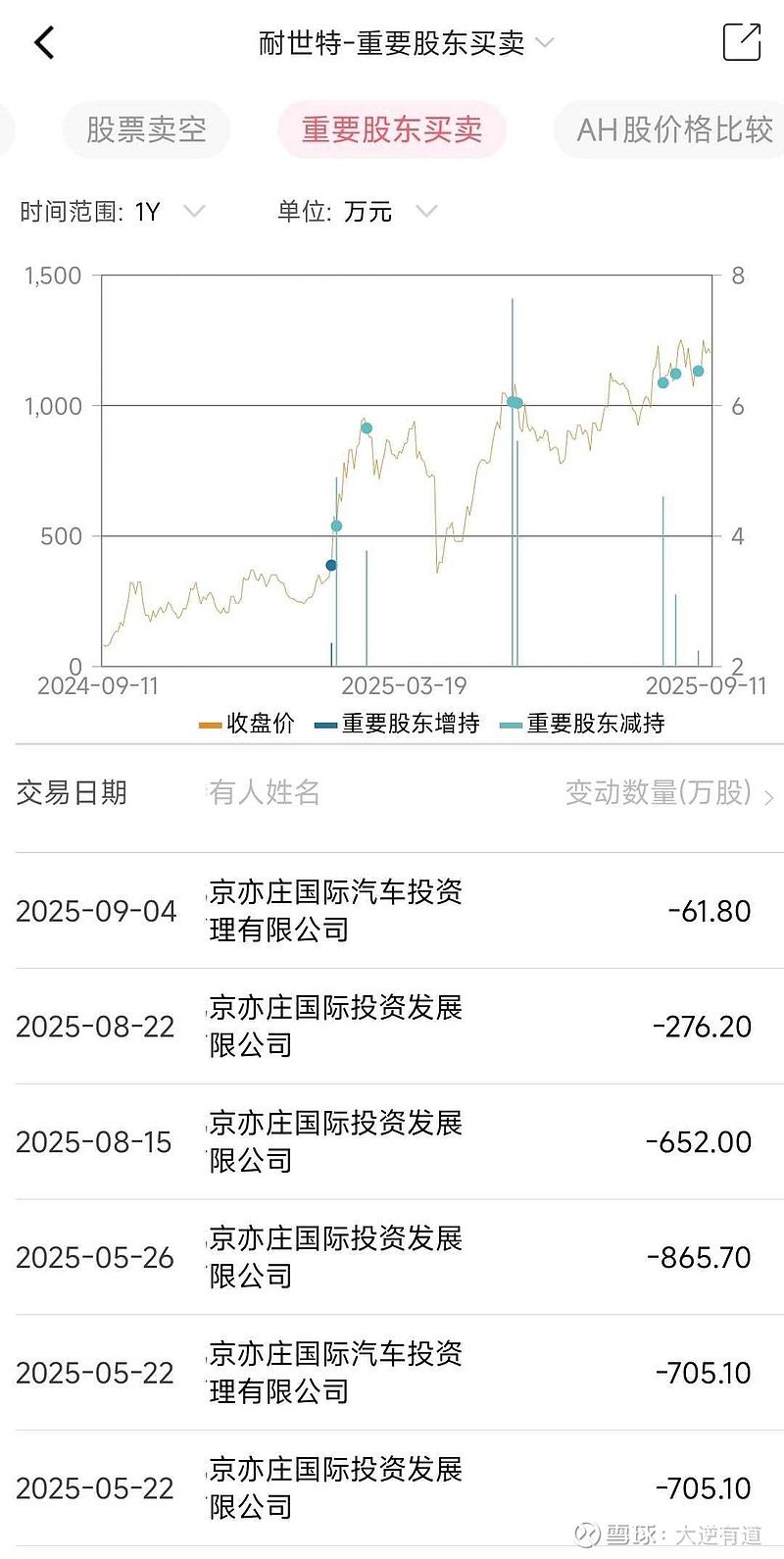Switch to the 股票卖空 tab

pyautogui.click(x=146, y=129)
